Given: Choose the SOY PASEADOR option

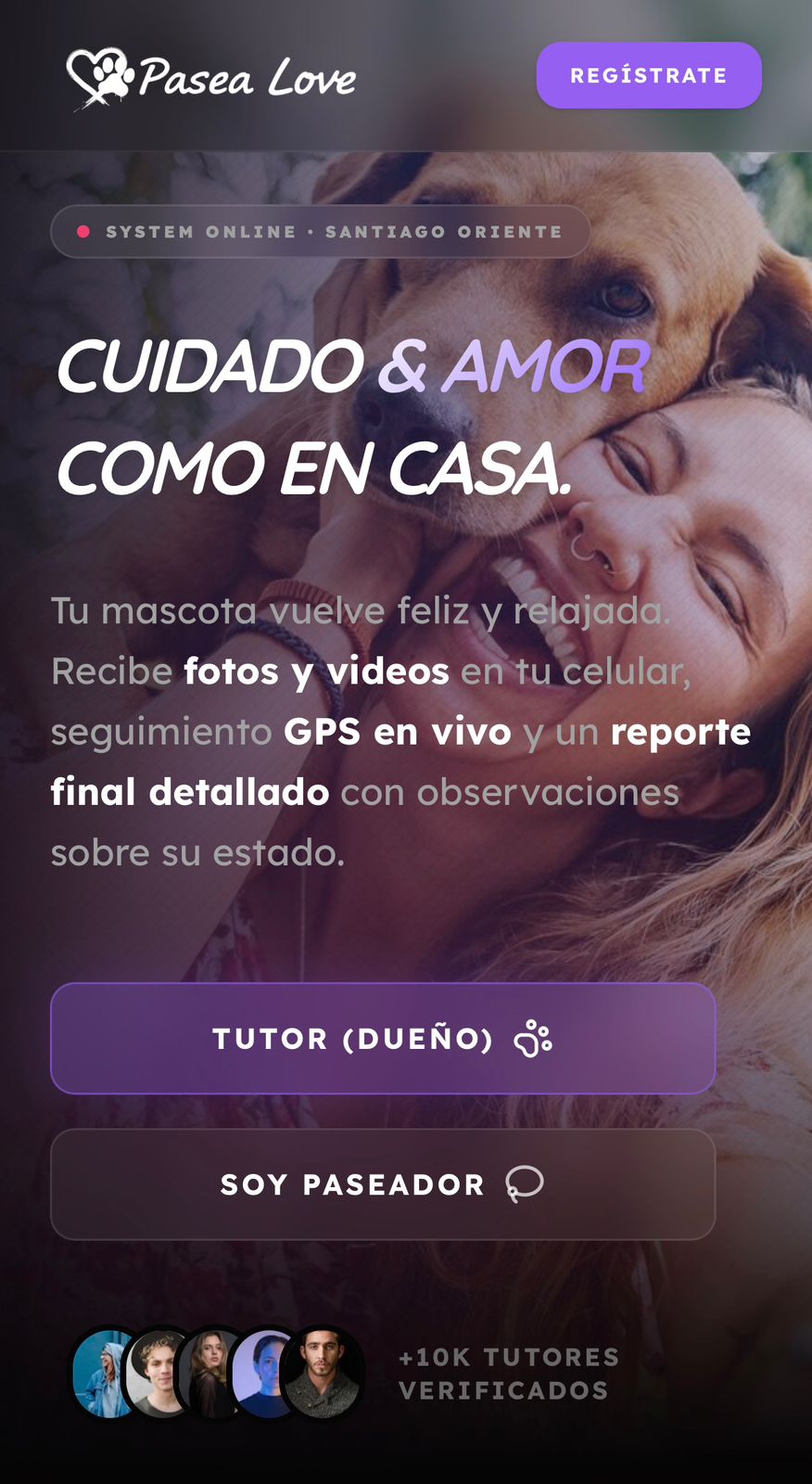Looking at the screenshot, I should [383, 1184].
